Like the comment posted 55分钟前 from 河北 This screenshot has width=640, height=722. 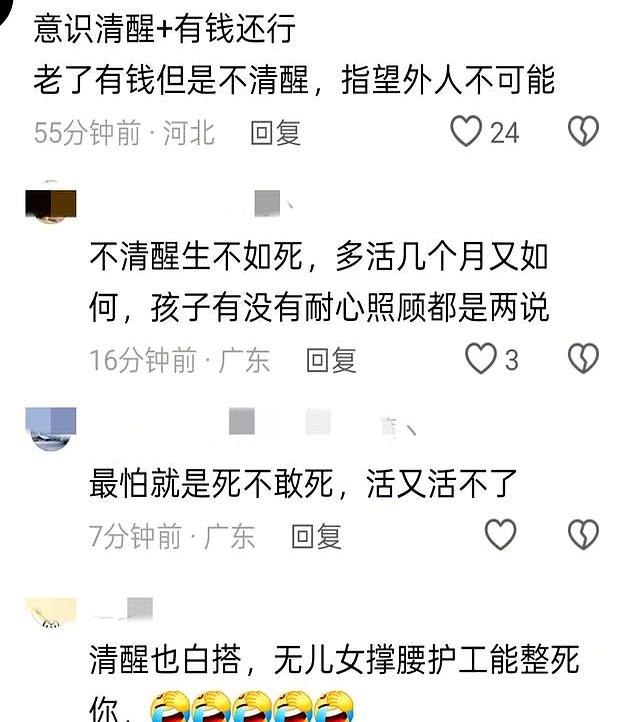point(467,131)
